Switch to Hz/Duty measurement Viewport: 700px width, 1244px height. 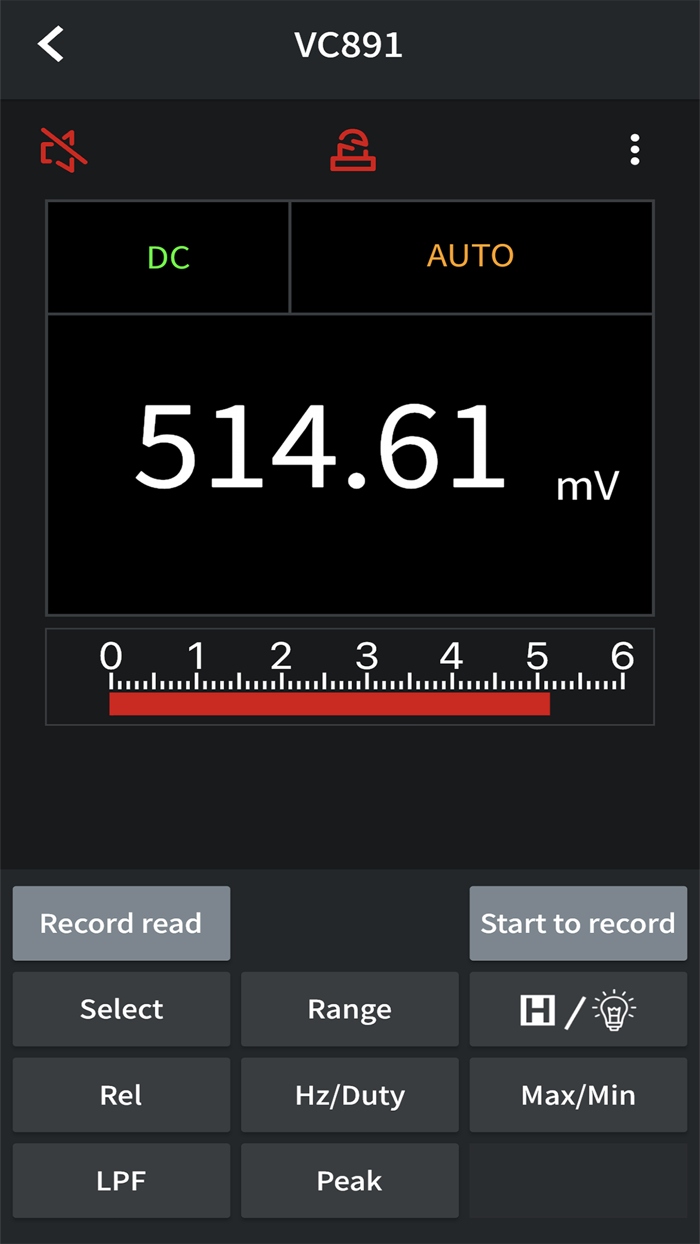tap(349, 1095)
